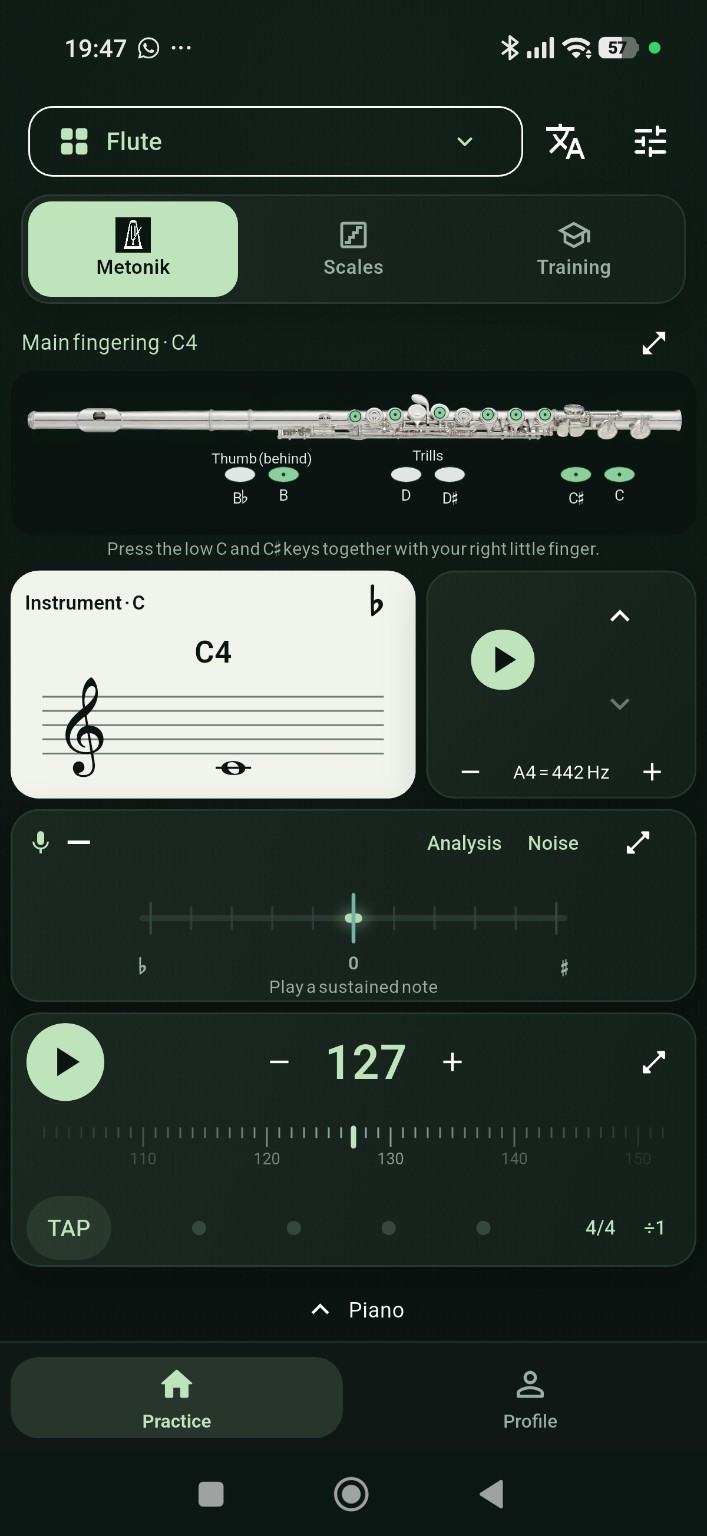Viewport: 707px width, 1536px height.
Task: Toggle the tuner microphone
Action: tap(41, 843)
